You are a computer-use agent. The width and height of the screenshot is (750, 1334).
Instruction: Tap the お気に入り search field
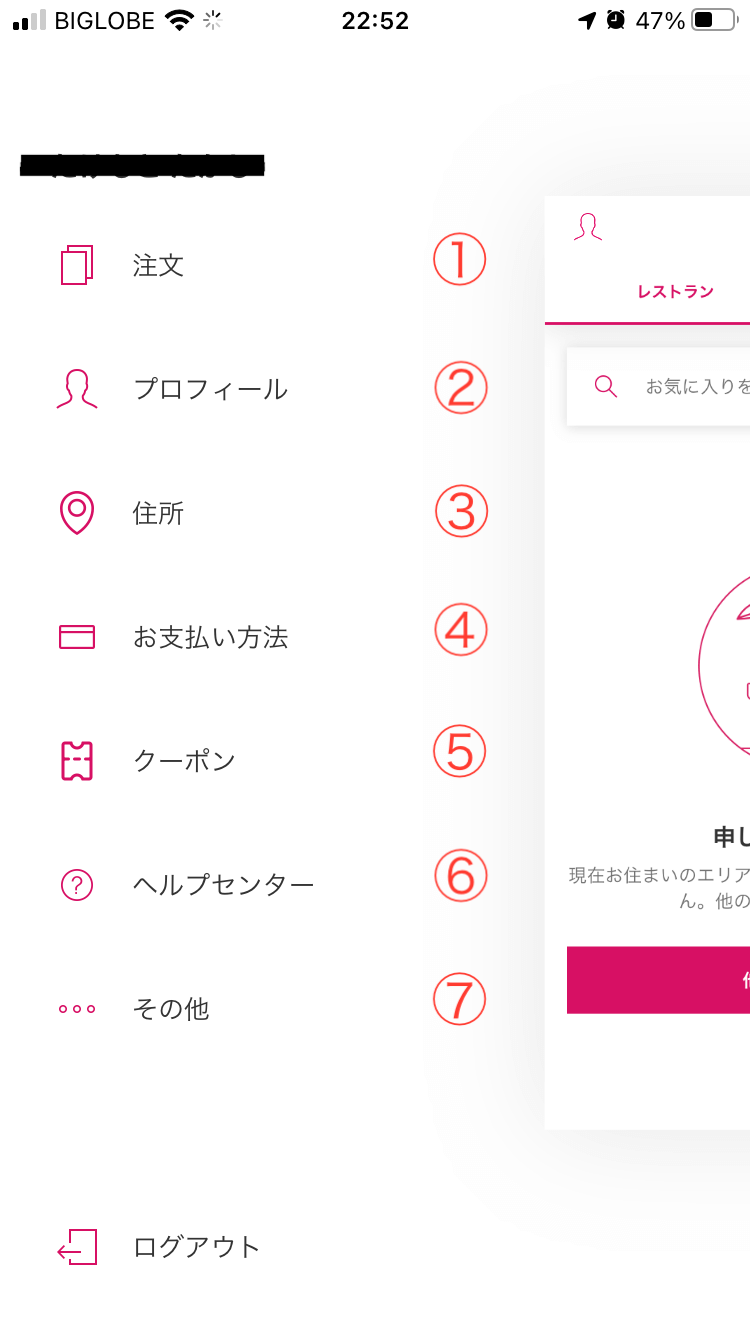click(x=658, y=386)
